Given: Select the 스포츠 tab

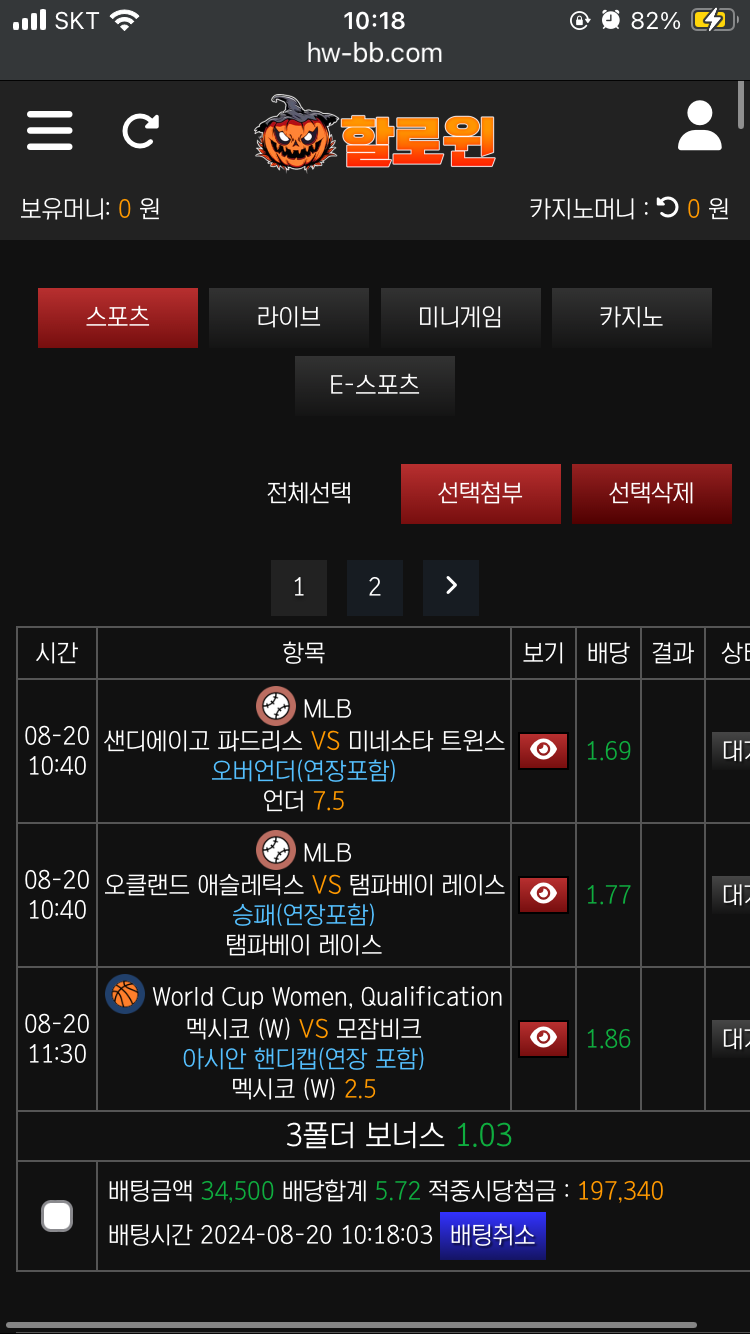Looking at the screenshot, I should coord(118,318).
